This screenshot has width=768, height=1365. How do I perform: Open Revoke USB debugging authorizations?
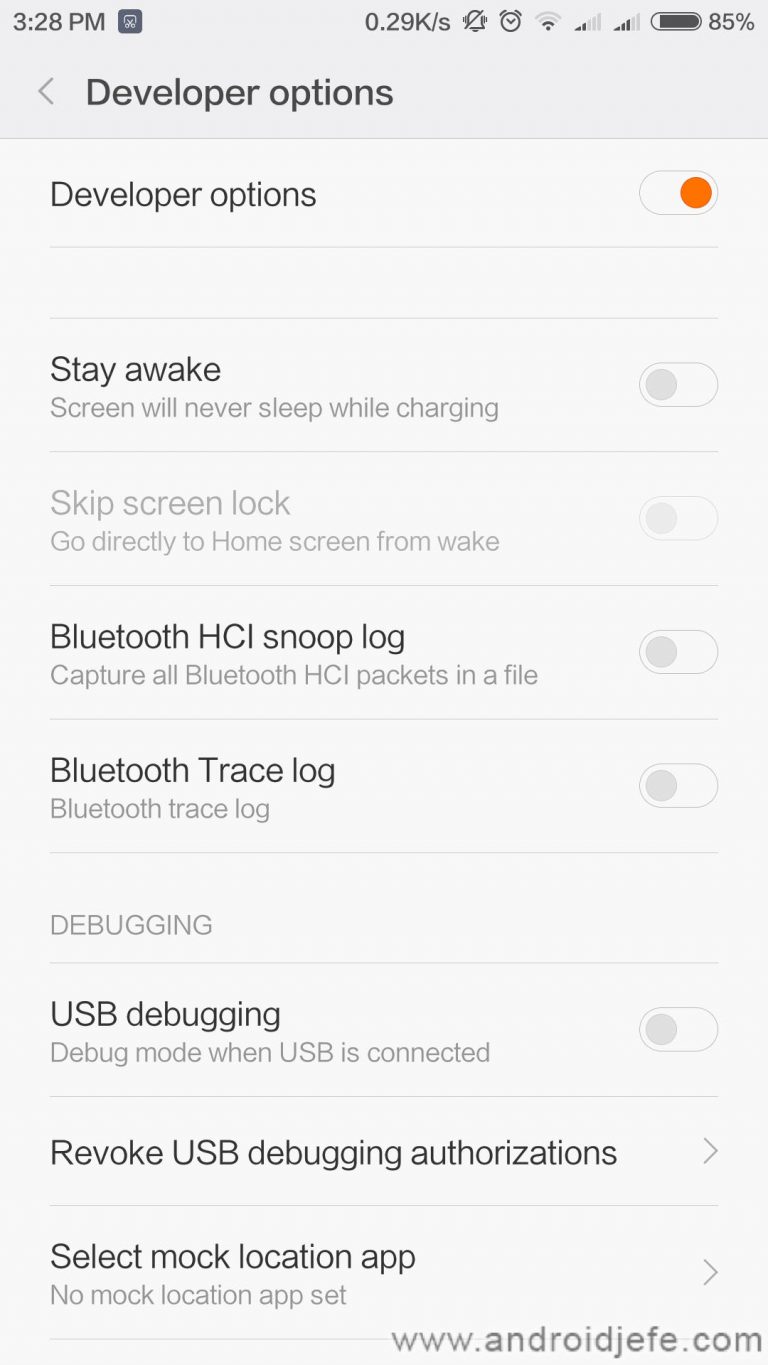coord(384,1152)
